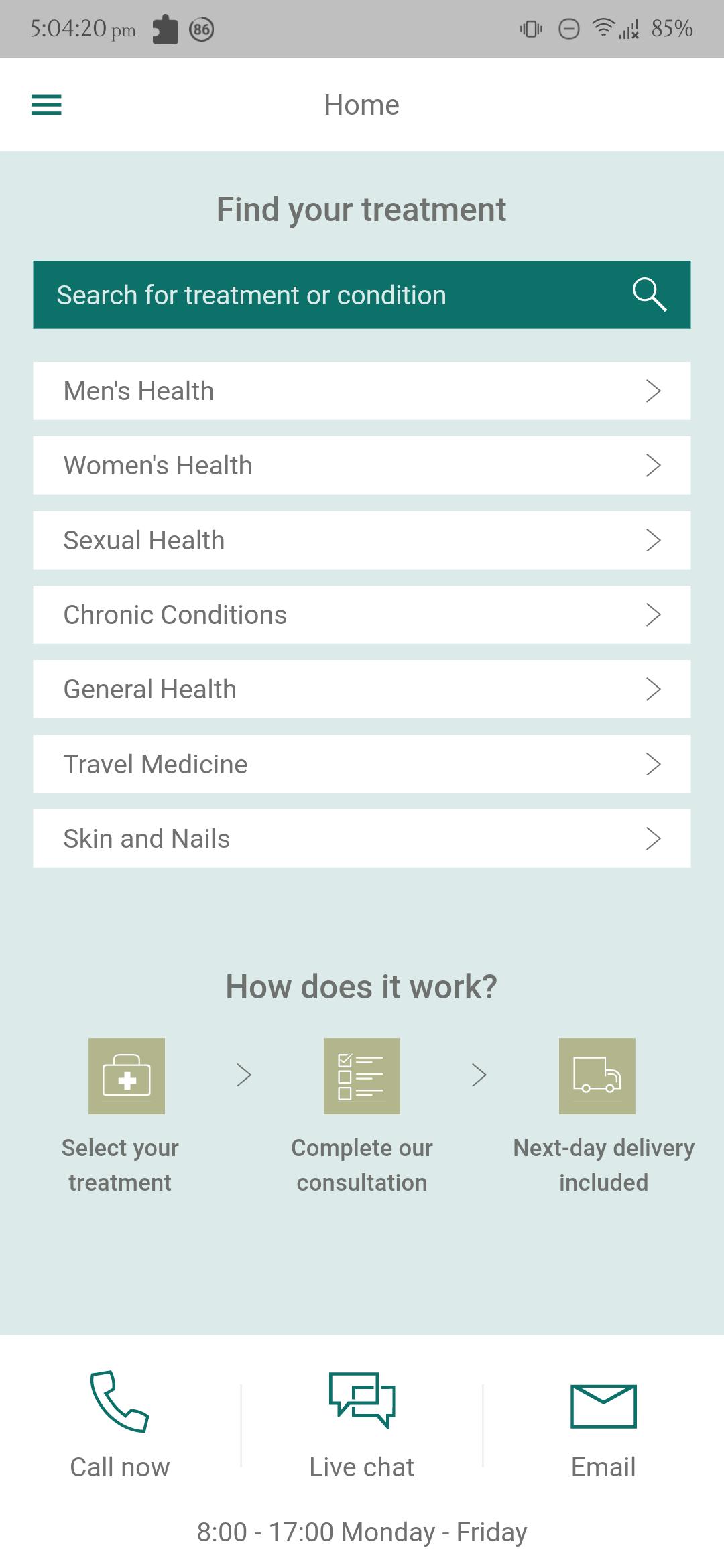724x1568 pixels.
Task: Open the Men's Health category
Action: point(362,391)
